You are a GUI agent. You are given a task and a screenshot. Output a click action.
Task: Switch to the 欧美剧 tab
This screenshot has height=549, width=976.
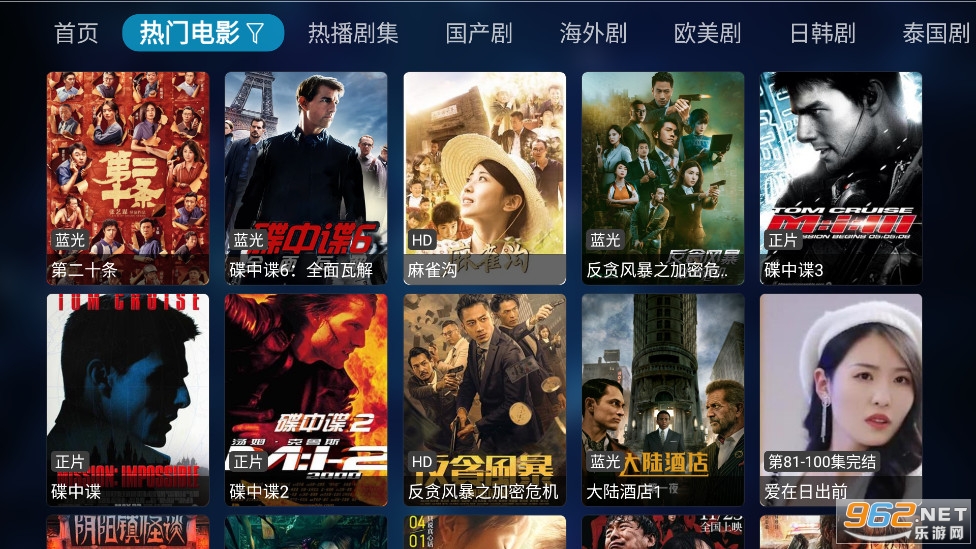click(x=708, y=33)
